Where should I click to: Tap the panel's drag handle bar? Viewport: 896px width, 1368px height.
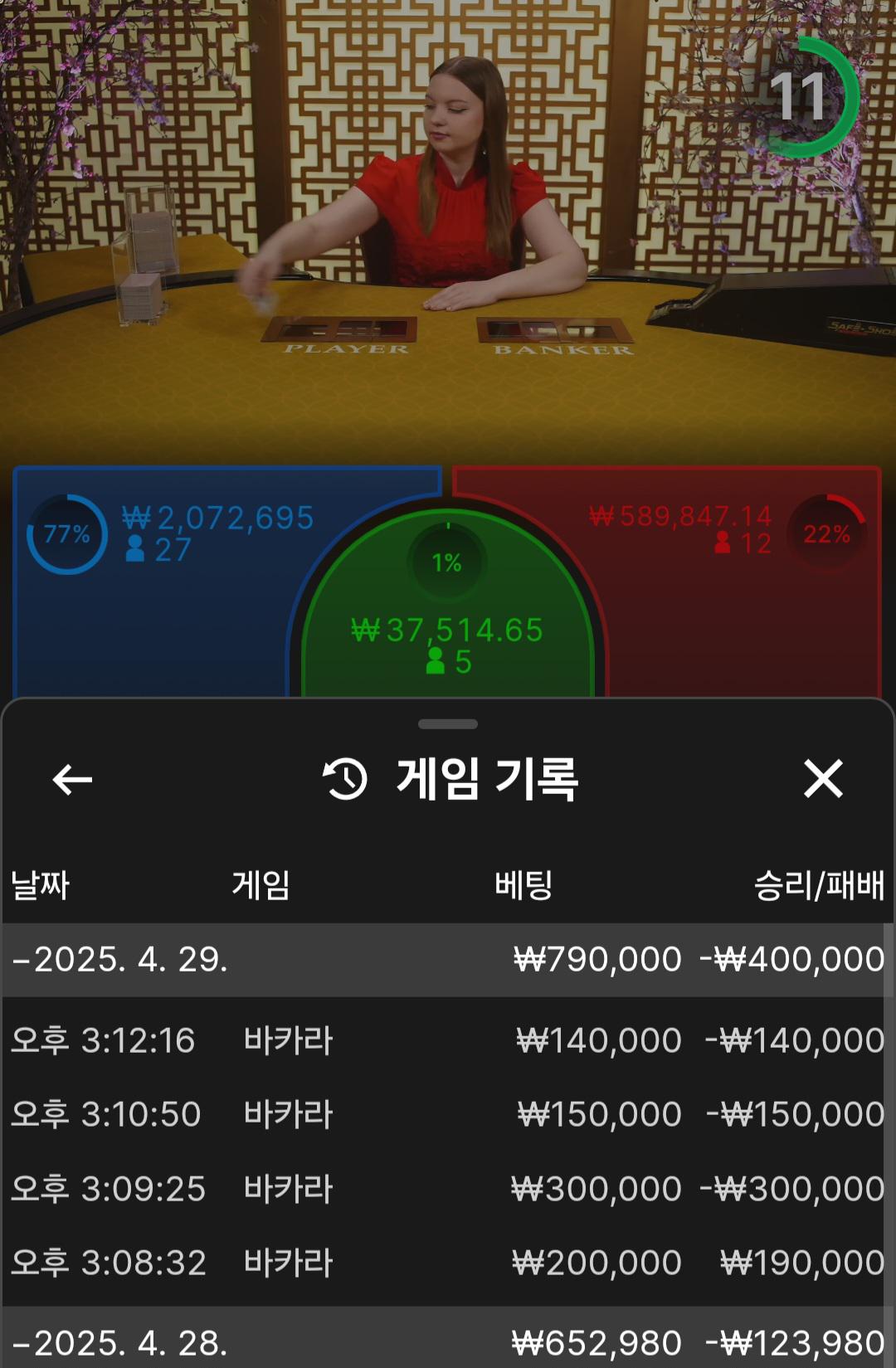tap(448, 724)
